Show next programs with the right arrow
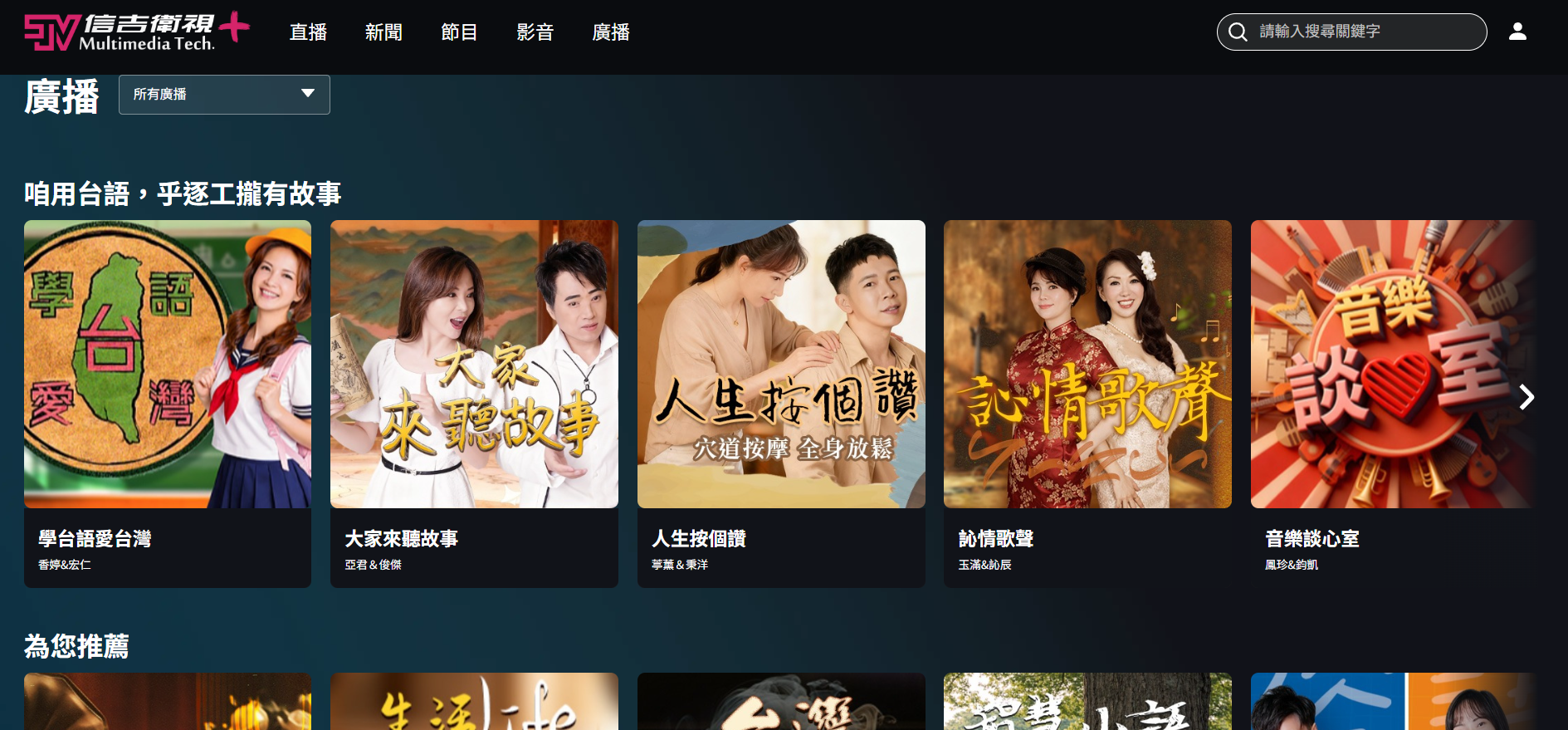Screen dimensions: 1568x730 tap(1526, 397)
